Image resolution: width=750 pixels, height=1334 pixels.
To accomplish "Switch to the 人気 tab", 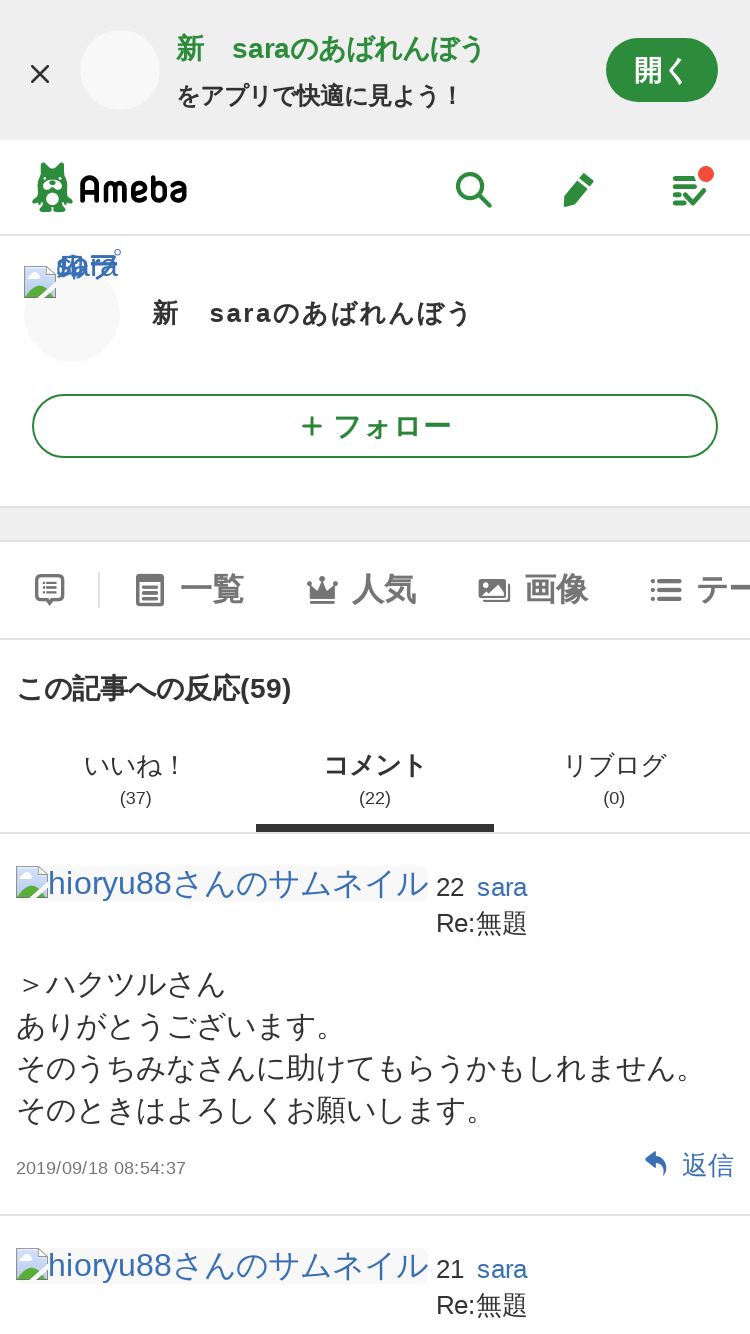I will [x=361, y=590].
